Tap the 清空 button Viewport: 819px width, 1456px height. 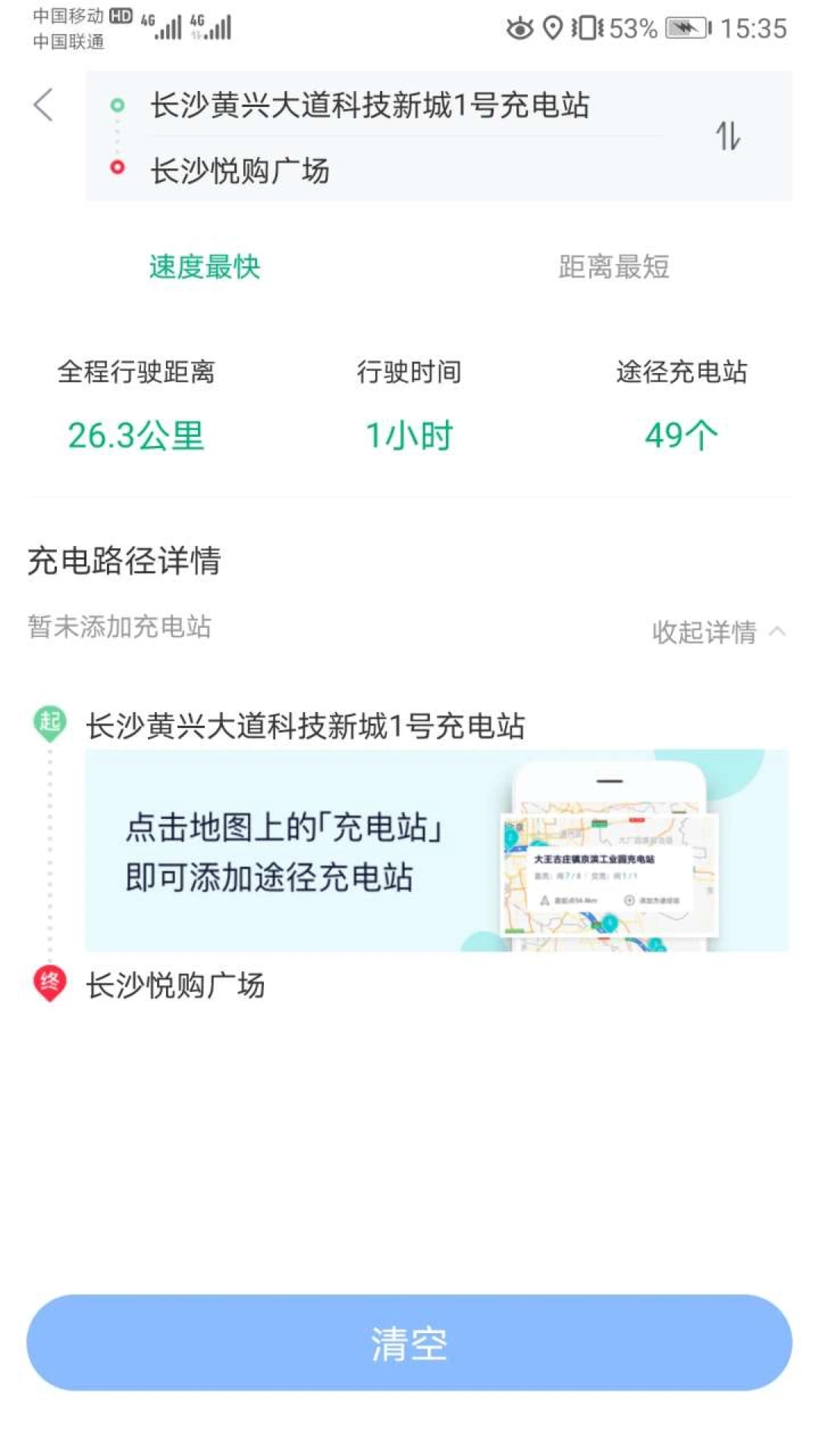click(x=409, y=1343)
